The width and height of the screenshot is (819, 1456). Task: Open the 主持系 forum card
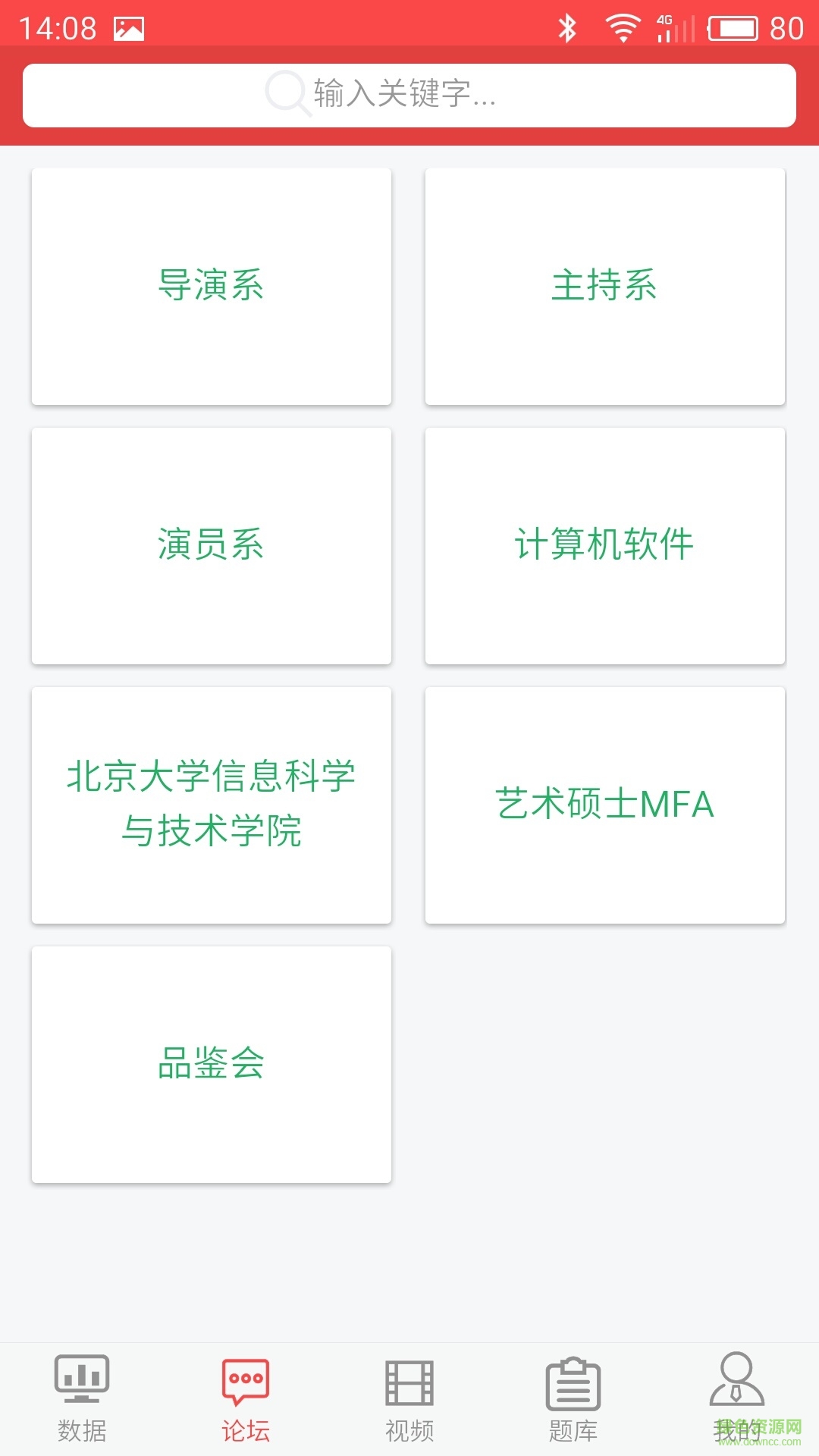tap(604, 286)
